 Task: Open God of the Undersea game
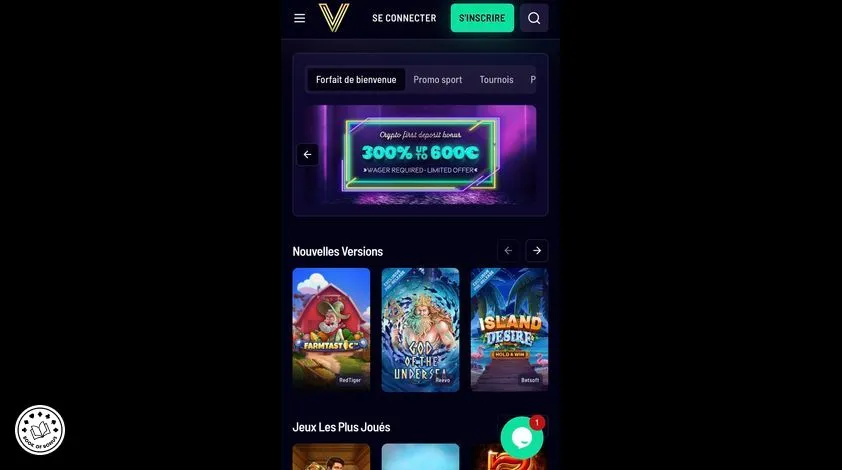pos(420,329)
